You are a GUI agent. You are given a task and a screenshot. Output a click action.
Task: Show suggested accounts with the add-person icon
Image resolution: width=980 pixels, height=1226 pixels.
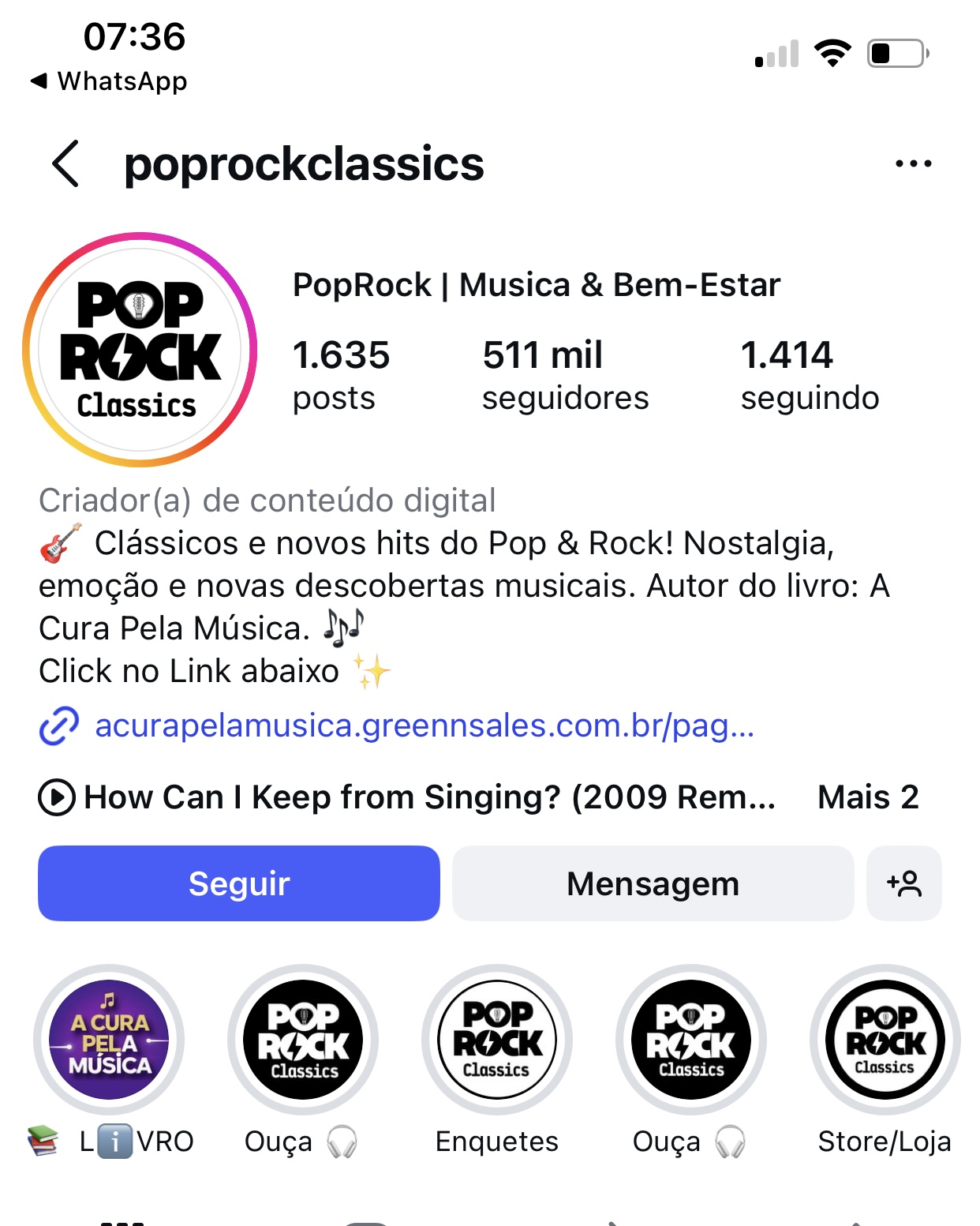pyautogui.click(x=903, y=883)
